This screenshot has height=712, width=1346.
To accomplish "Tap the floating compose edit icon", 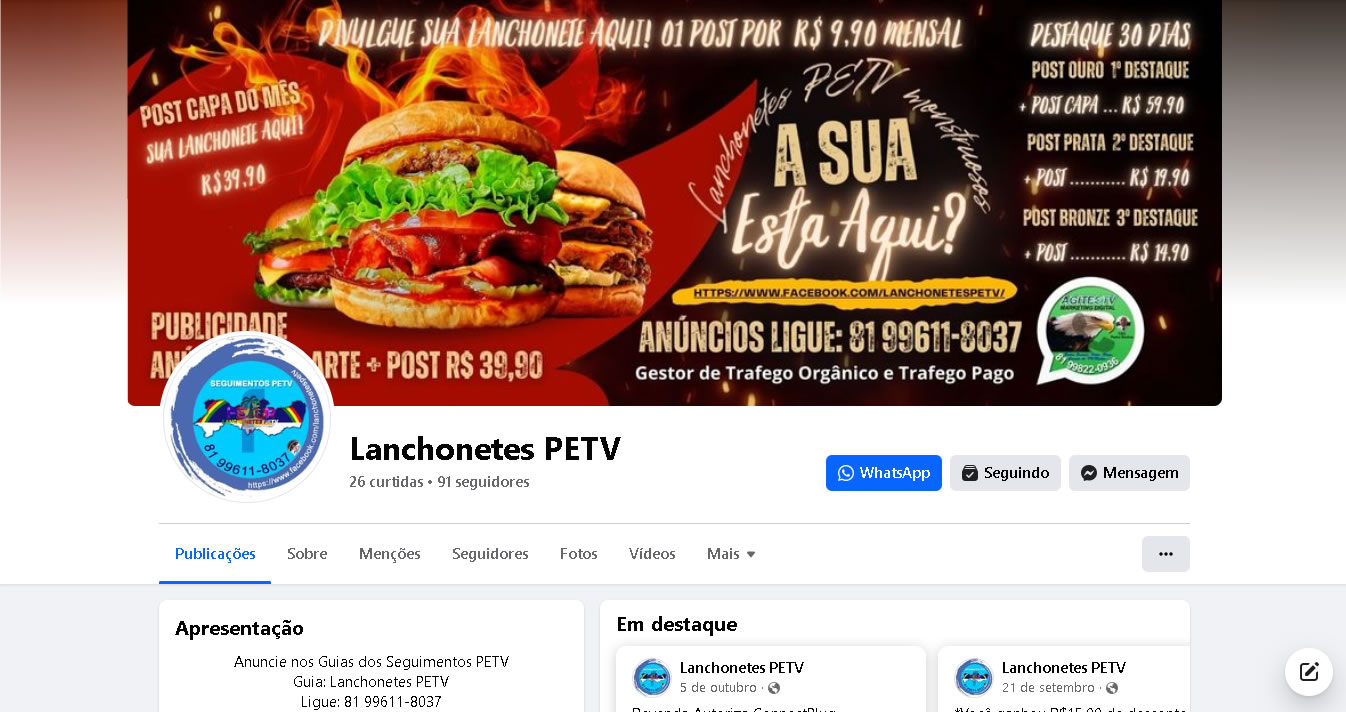I will 1308,672.
